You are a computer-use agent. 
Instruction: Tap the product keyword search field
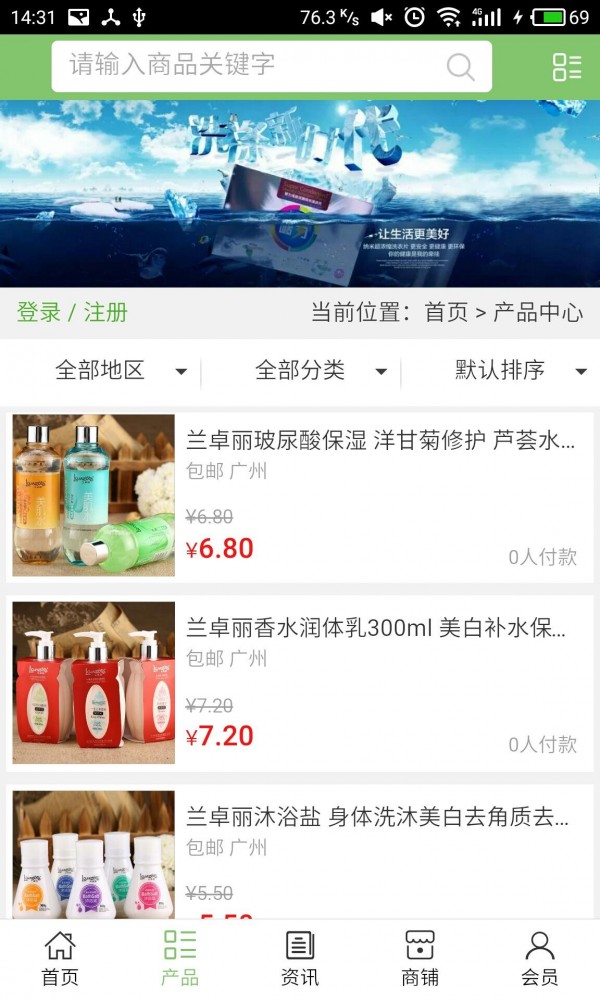[x=250, y=66]
